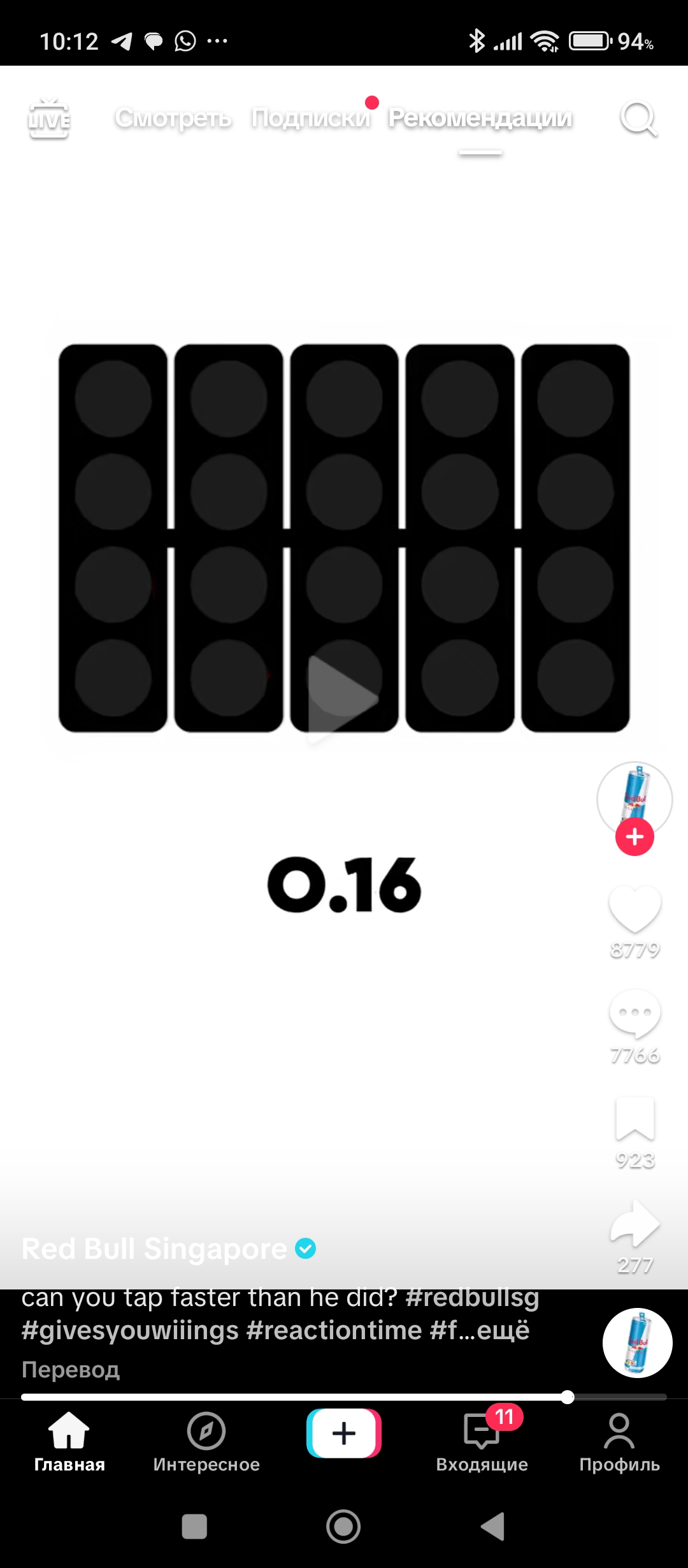
Task: Tap Перевод to translate the caption
Action: tap(71, 1369)
